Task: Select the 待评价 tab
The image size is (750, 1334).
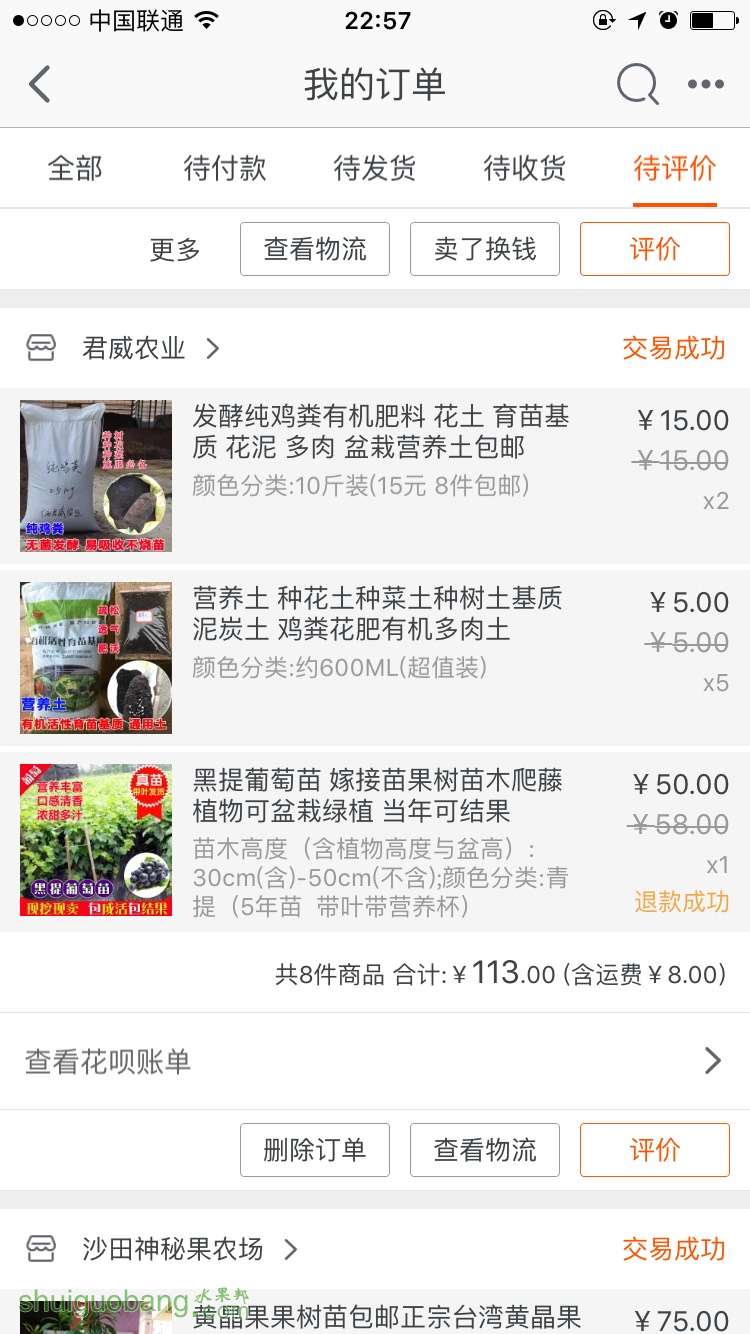Action: tap(675, 168)
